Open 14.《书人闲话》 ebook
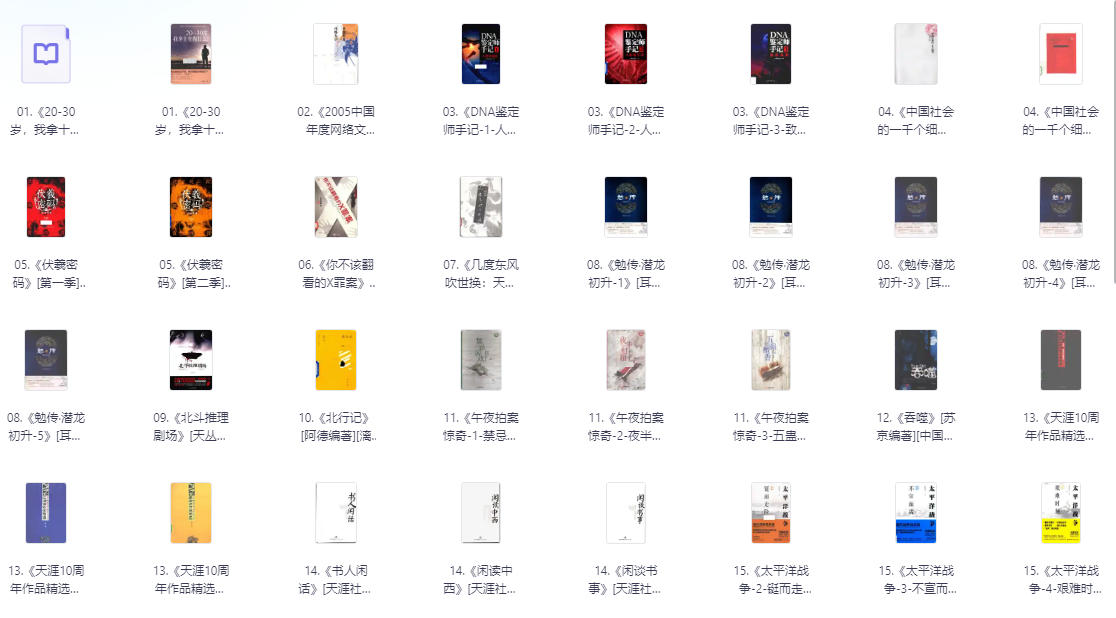The height and width of the screenshot is (618, 1116). (x=336, y=513)
